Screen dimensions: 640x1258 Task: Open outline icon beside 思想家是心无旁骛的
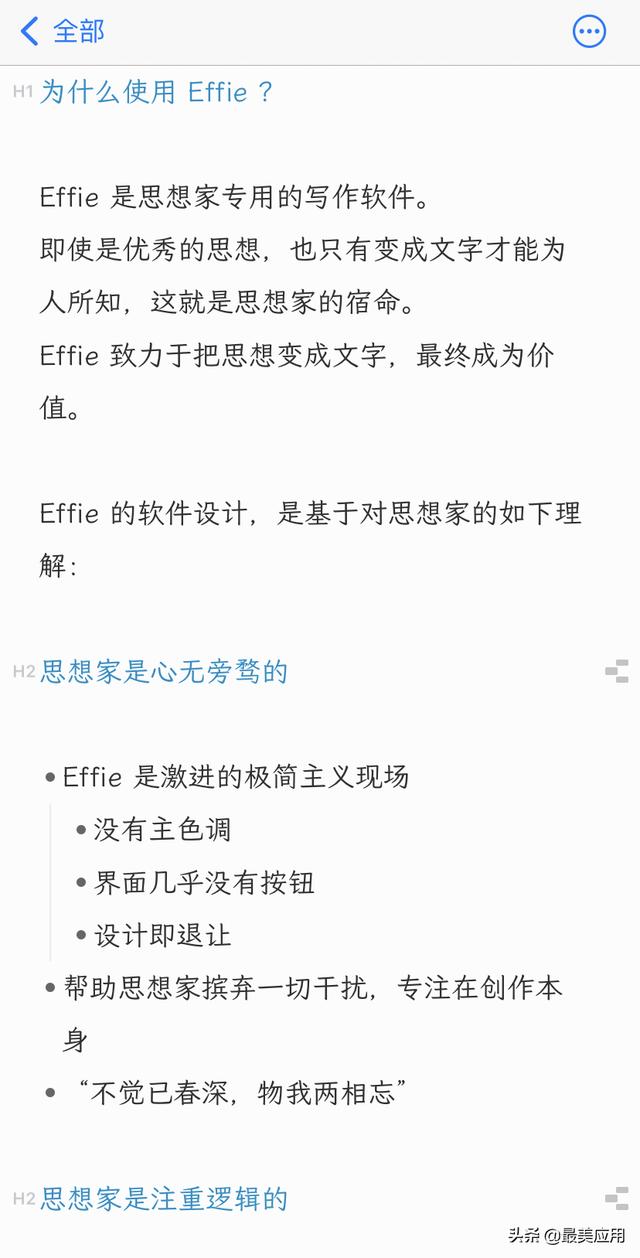[616, 672]
